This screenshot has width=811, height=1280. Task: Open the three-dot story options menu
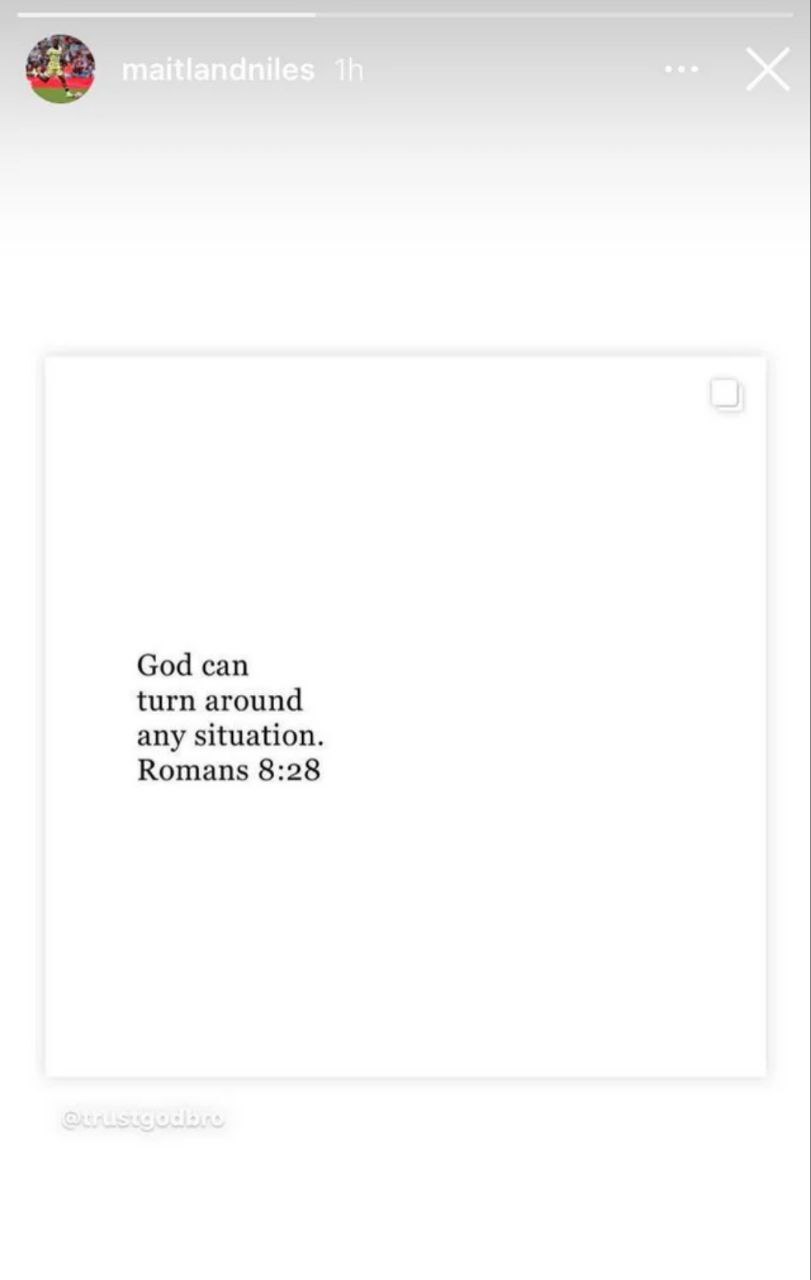[x=681, y=70]
